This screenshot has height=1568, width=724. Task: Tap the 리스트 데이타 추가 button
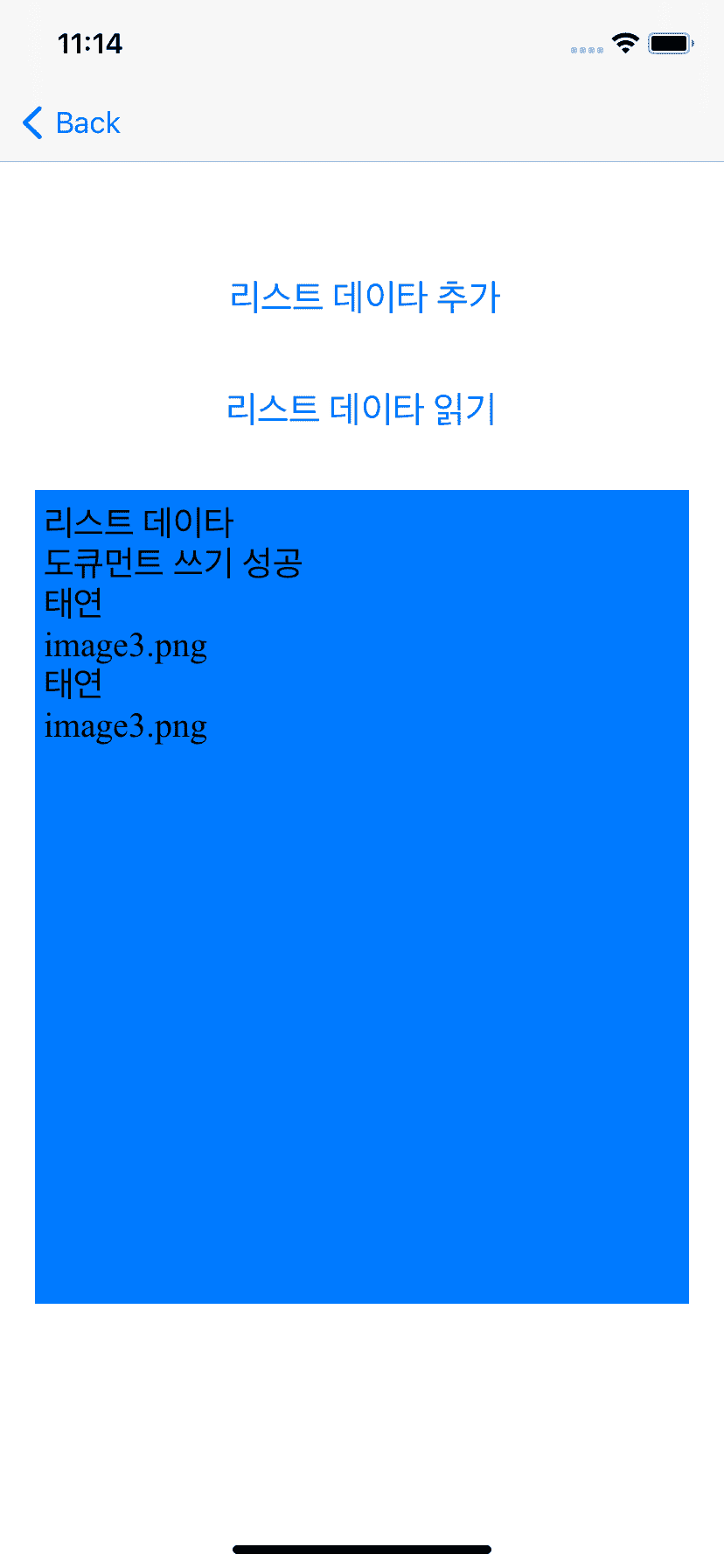tap(365, 297)
